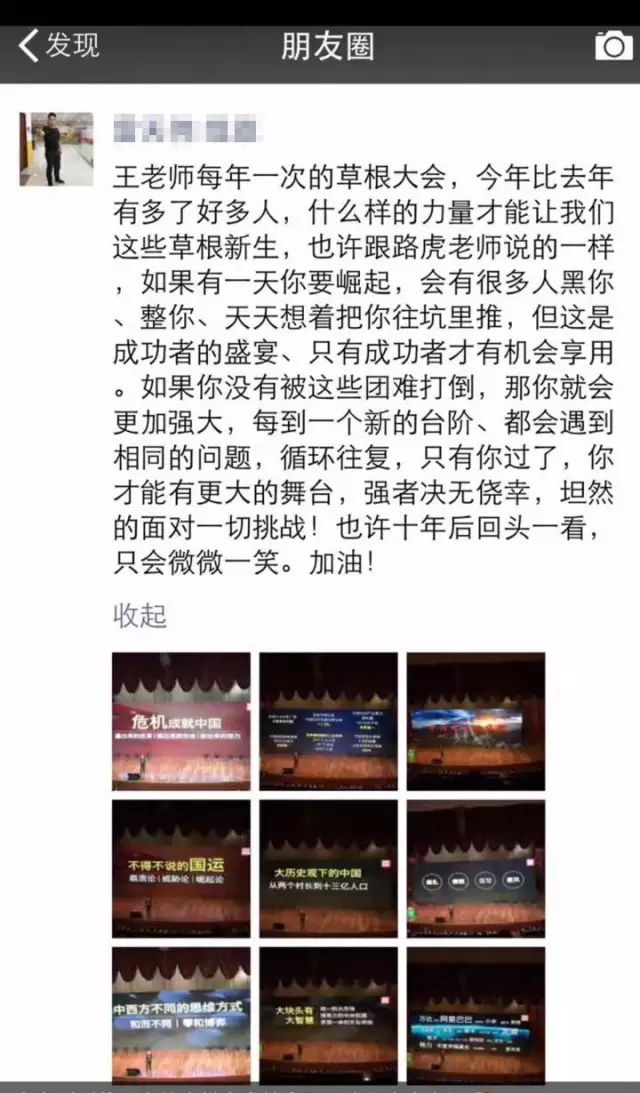Screen dimensions: 640x1093
Task: Open the photo with four white boxes
Action: click(476, 868)
